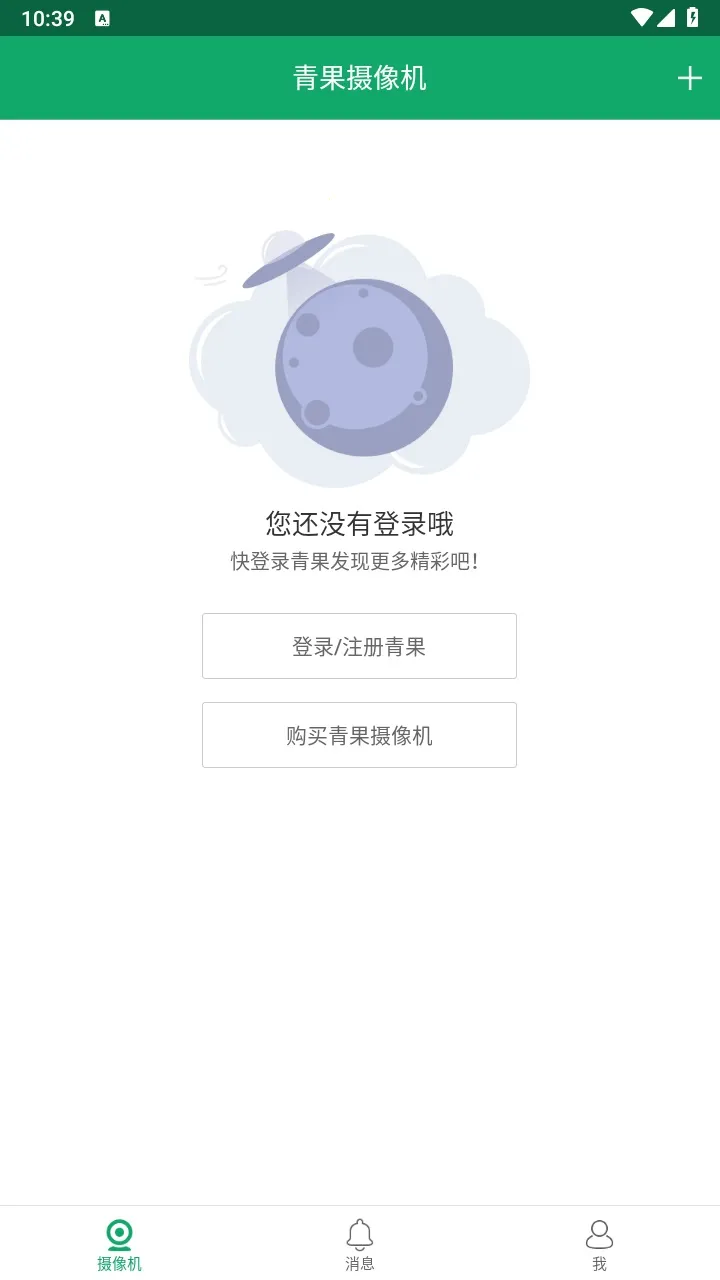The width and height of the screenshot is (720, 1280).
Task: Tap the Wi-Fi icon in status bar
Action: 643,17
